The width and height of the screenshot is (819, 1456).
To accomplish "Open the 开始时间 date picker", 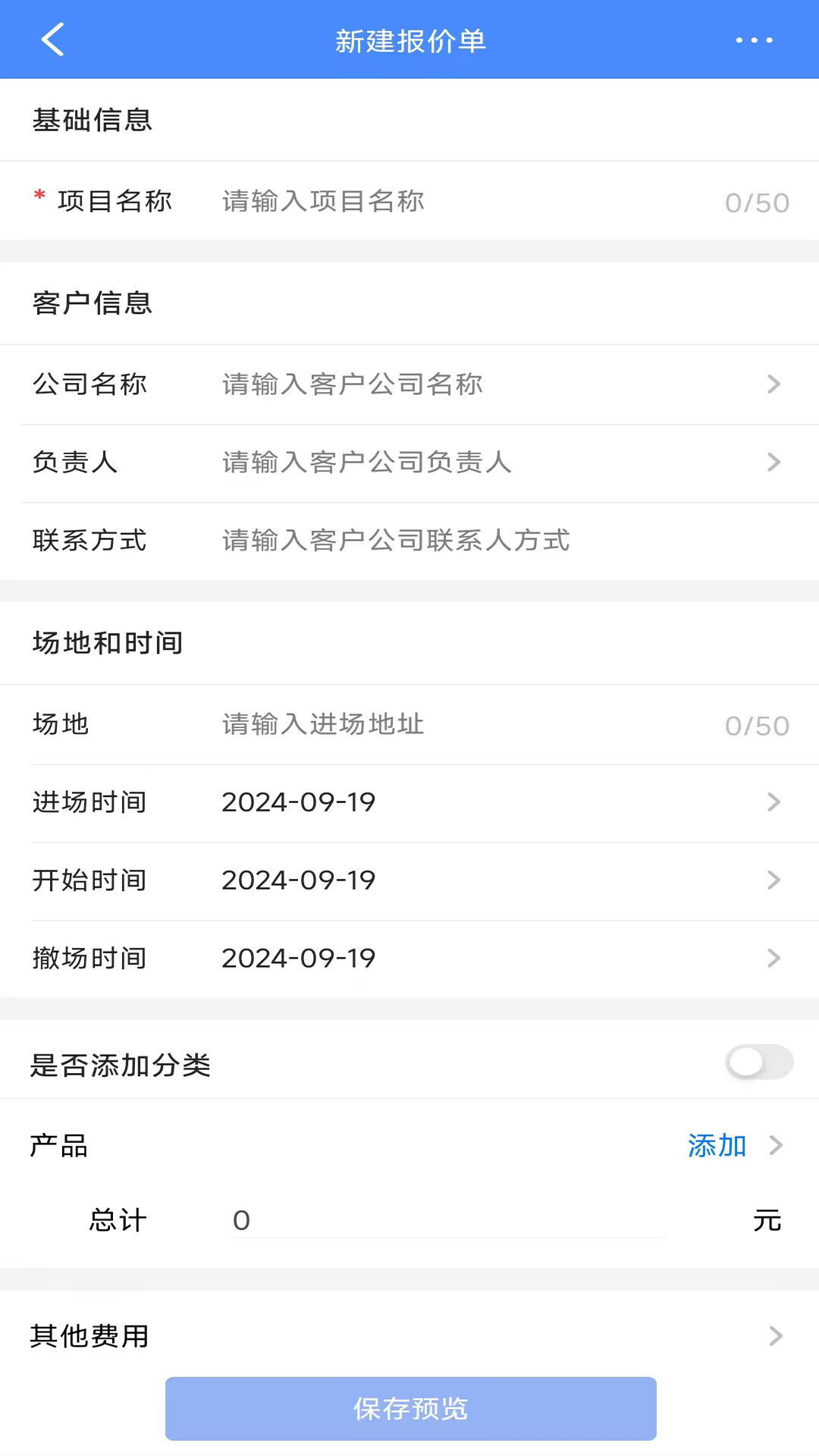I will pos(773,880).
